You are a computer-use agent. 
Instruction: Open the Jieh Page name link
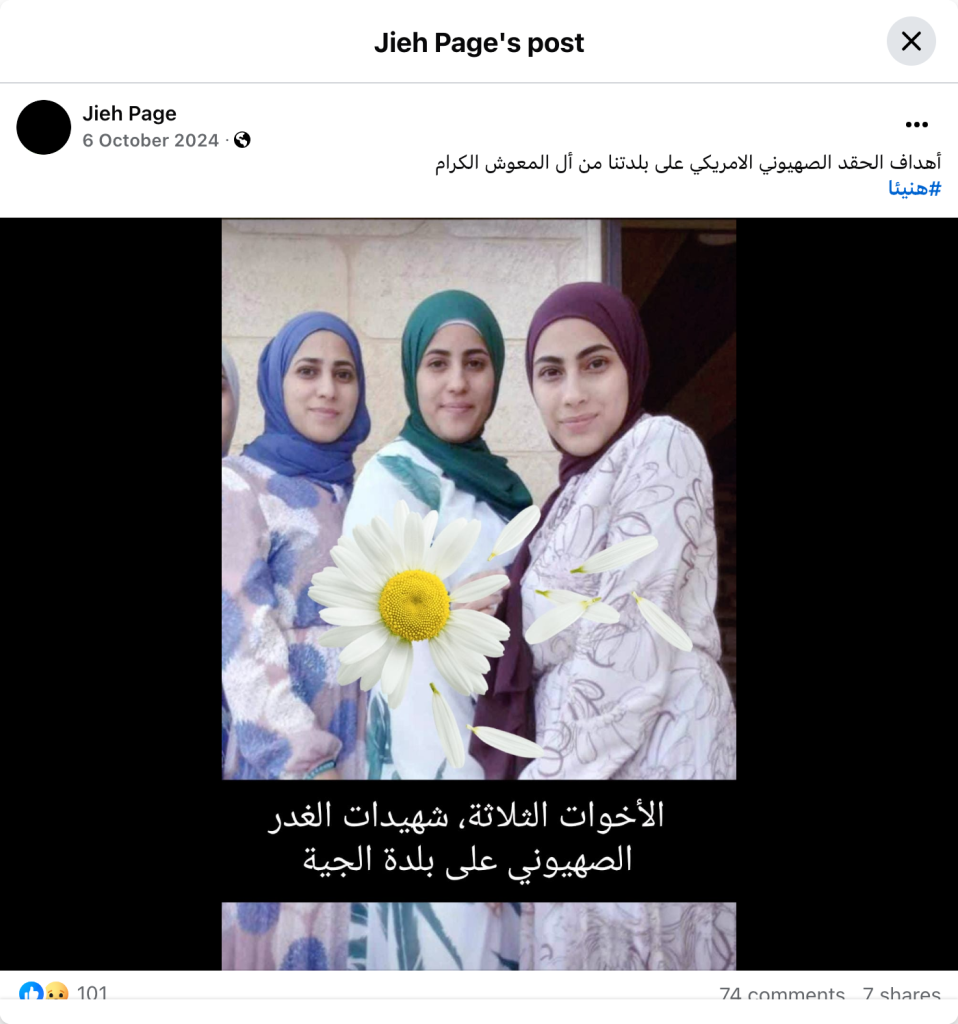click(129, 114)
